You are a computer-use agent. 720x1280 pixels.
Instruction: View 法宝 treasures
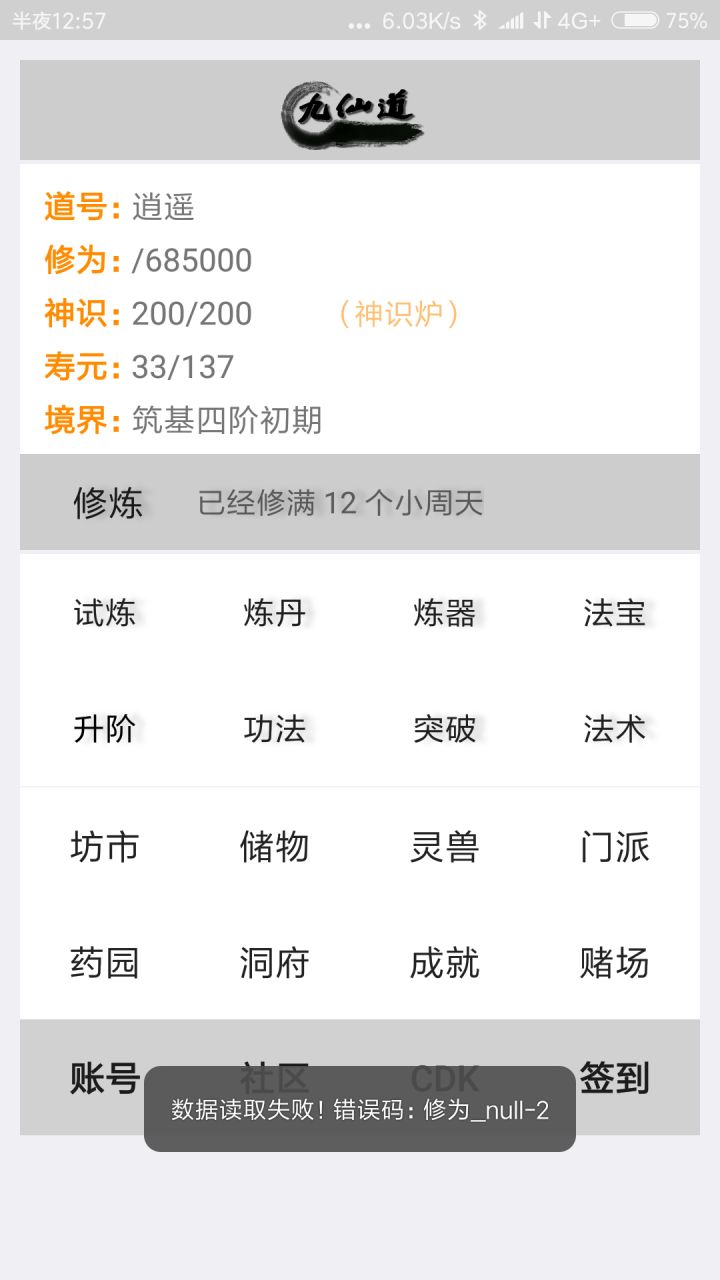[615, 612]
